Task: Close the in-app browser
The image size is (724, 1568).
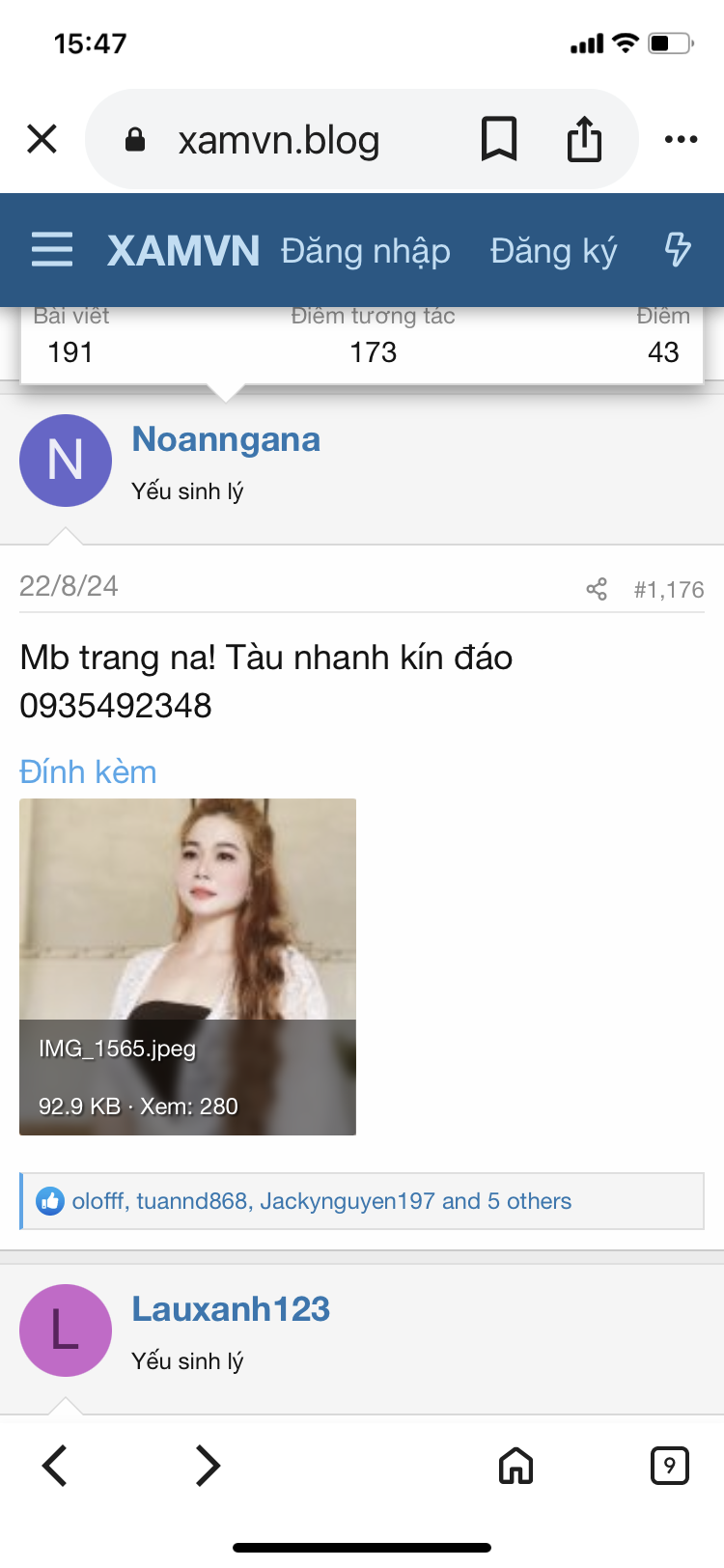Action: 42,140
